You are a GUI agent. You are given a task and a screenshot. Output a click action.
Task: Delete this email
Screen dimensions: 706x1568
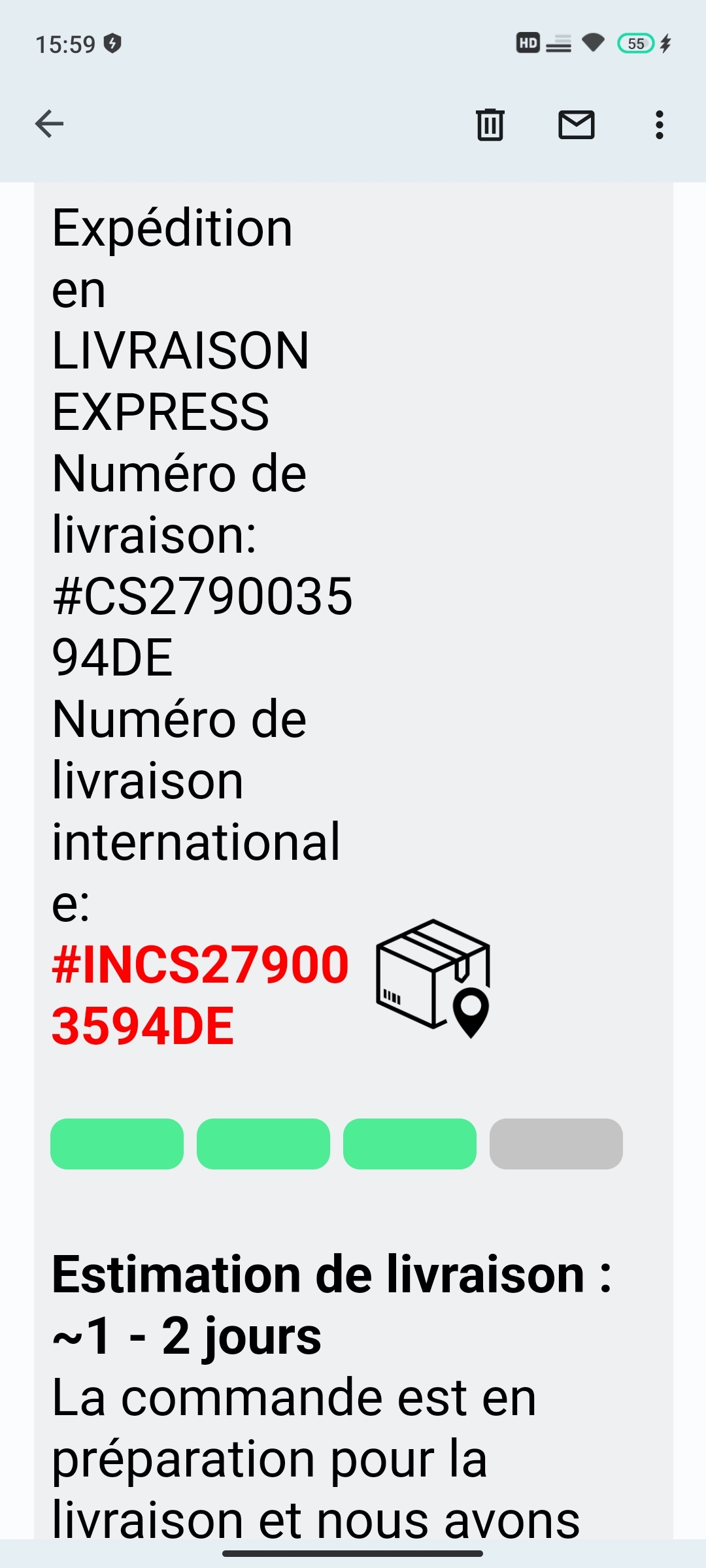[490, 124]
